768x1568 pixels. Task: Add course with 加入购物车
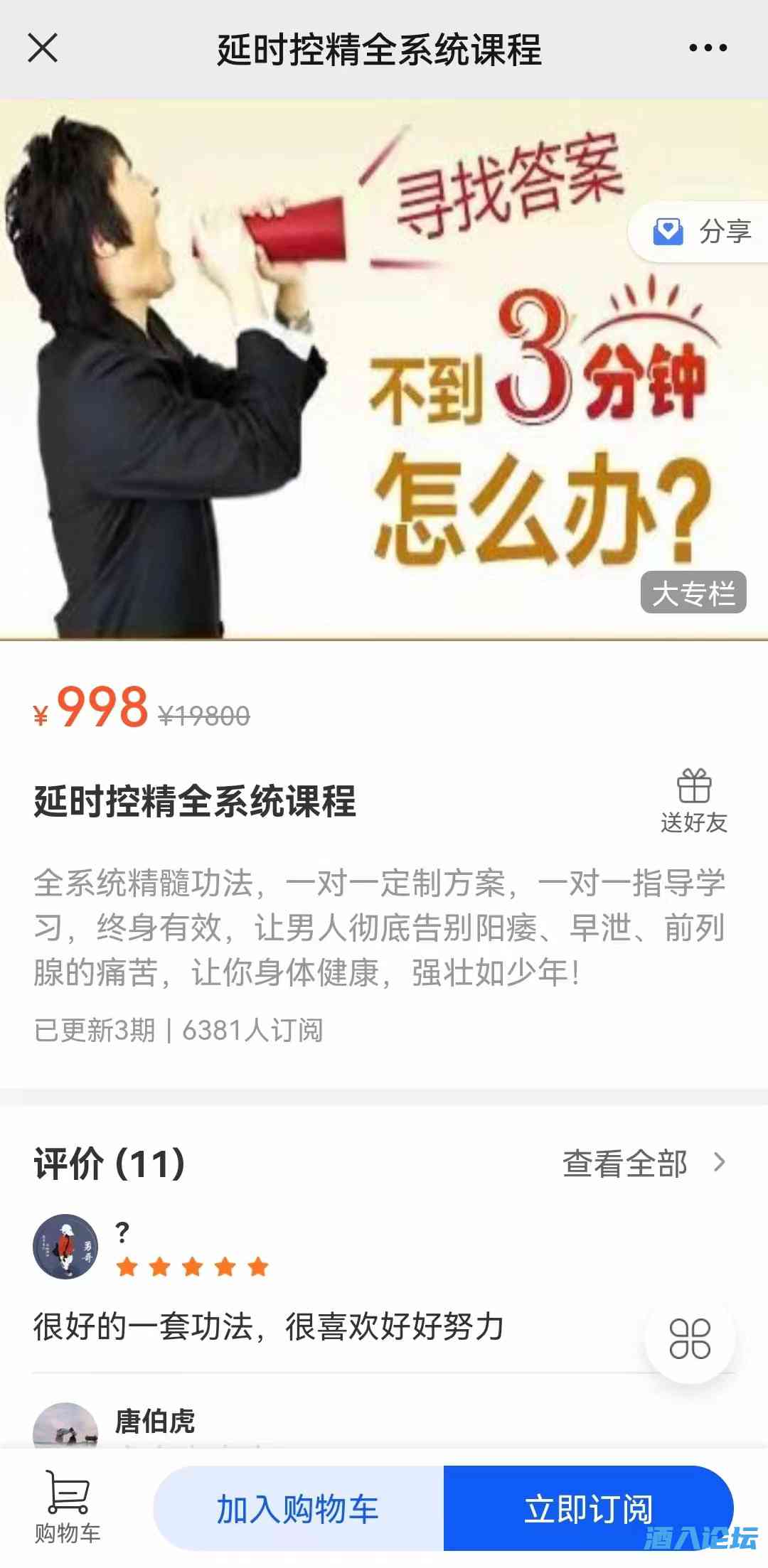[299, 1508]
